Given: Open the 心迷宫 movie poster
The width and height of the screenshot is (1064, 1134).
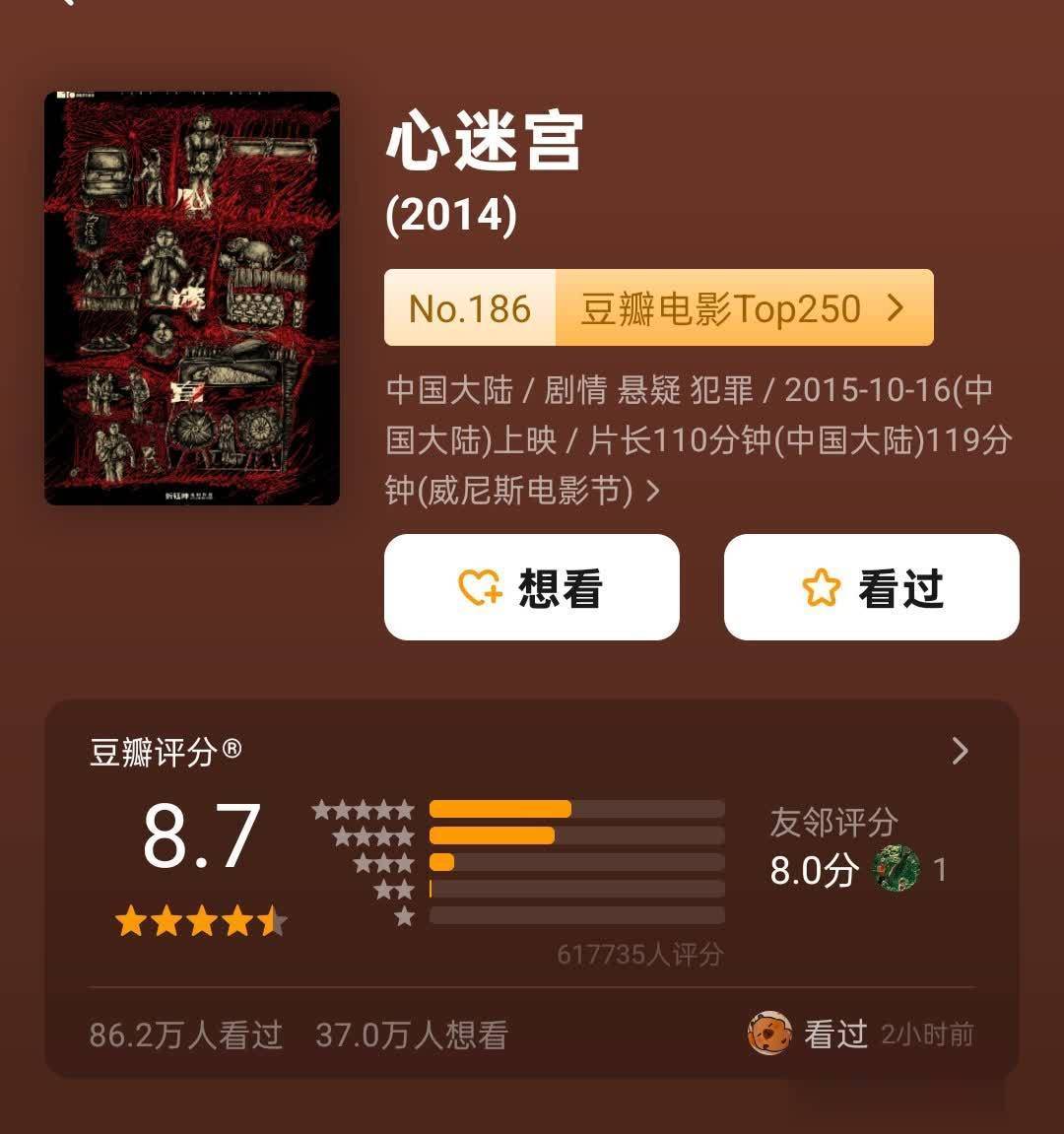Looking at the screenshot, I should pos(192,298).
